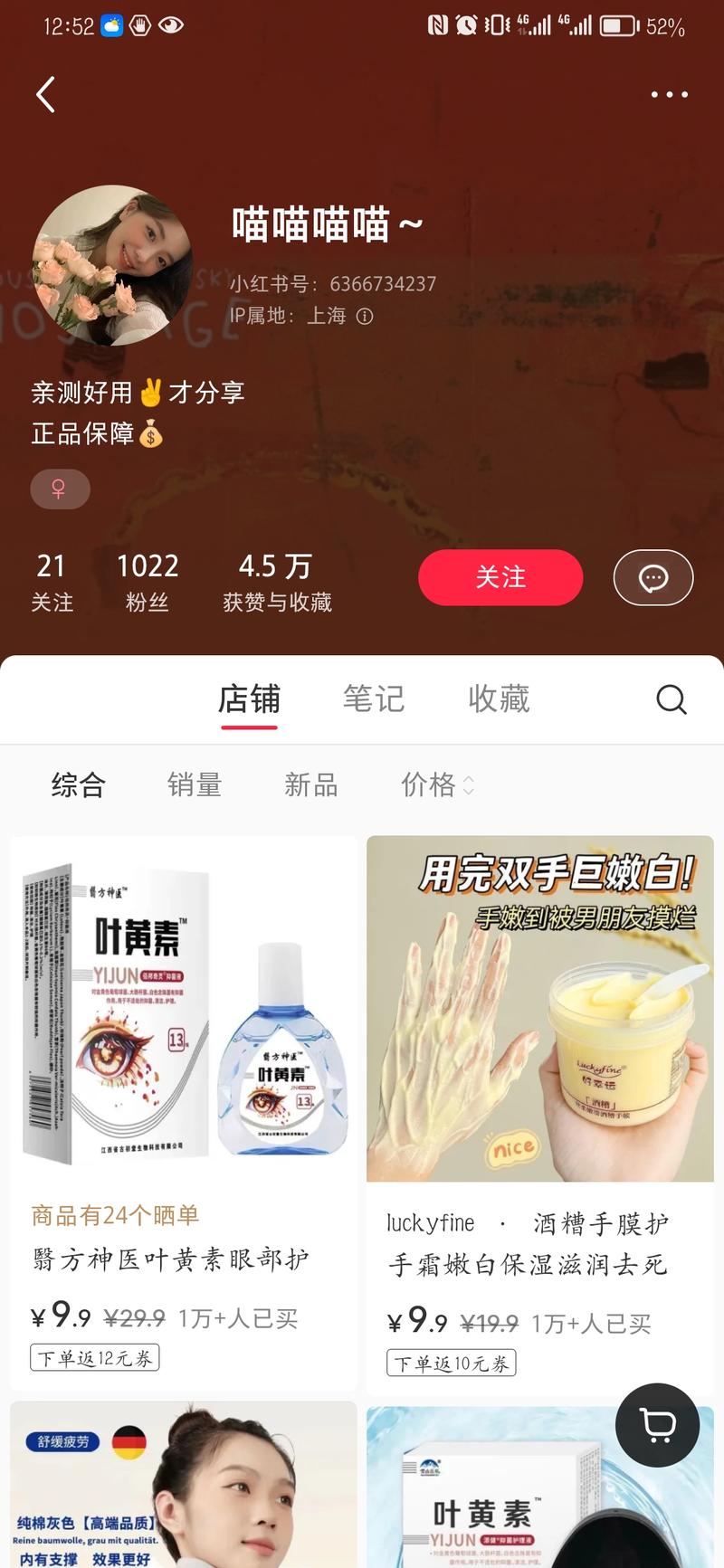Sort products by 销量
The height and width of the screenshot is (1568, 724).
tap(195, 784)
